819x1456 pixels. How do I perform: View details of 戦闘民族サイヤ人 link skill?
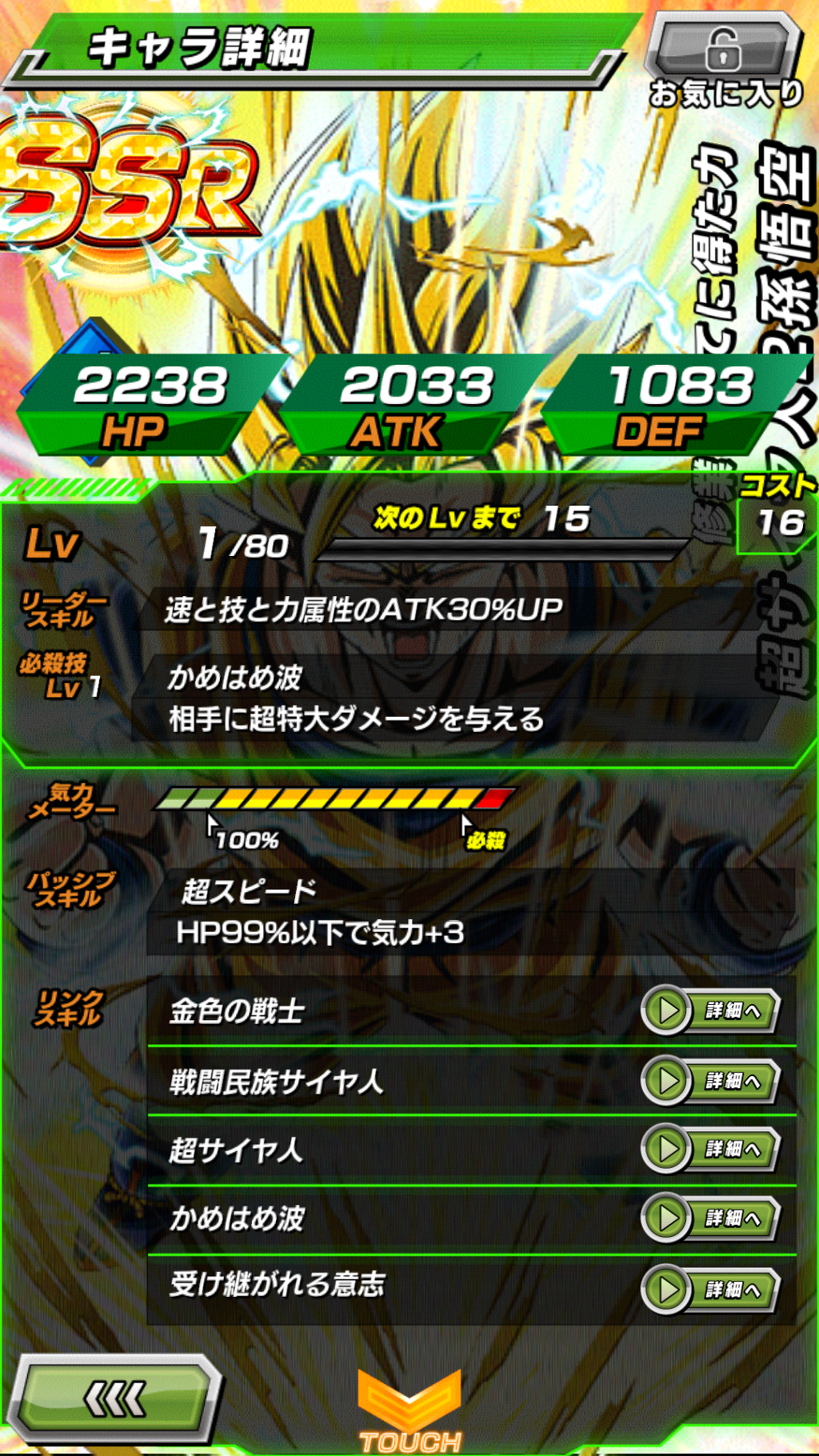click(x=710, y=1081)
